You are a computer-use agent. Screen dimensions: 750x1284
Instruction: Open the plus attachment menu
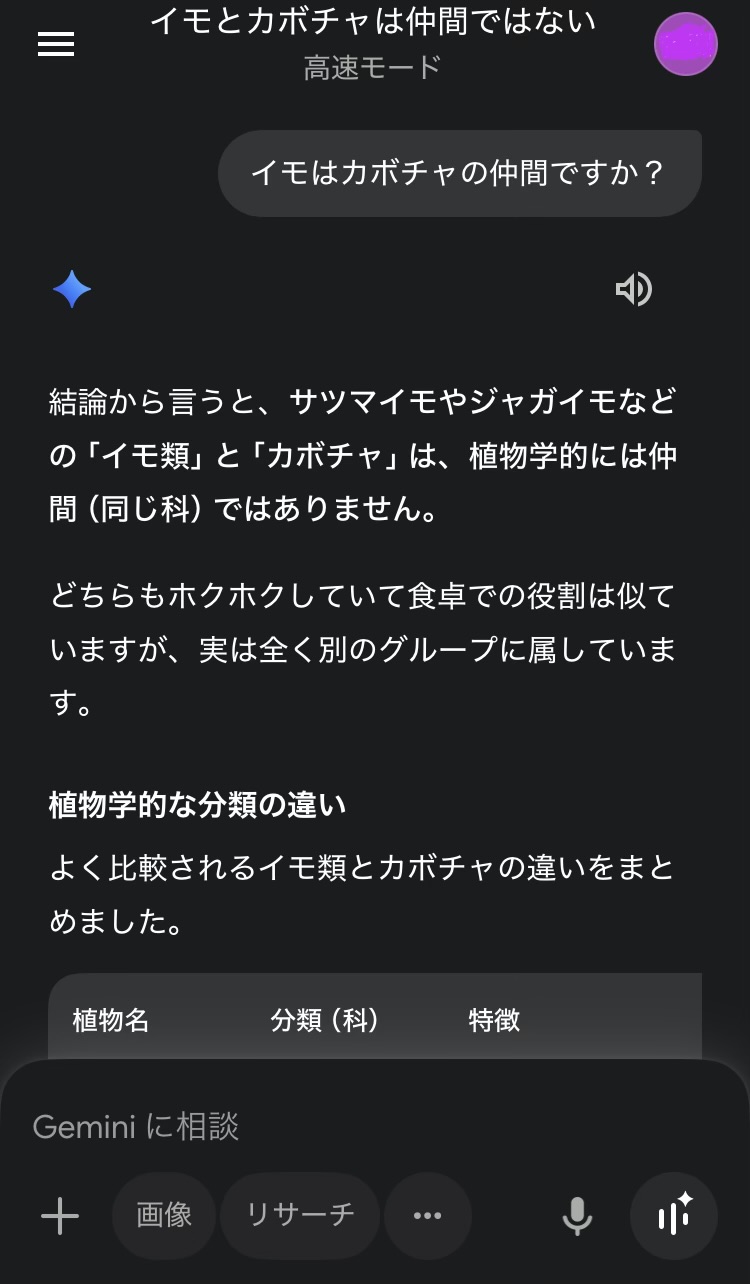click(x=60, y=1216)
